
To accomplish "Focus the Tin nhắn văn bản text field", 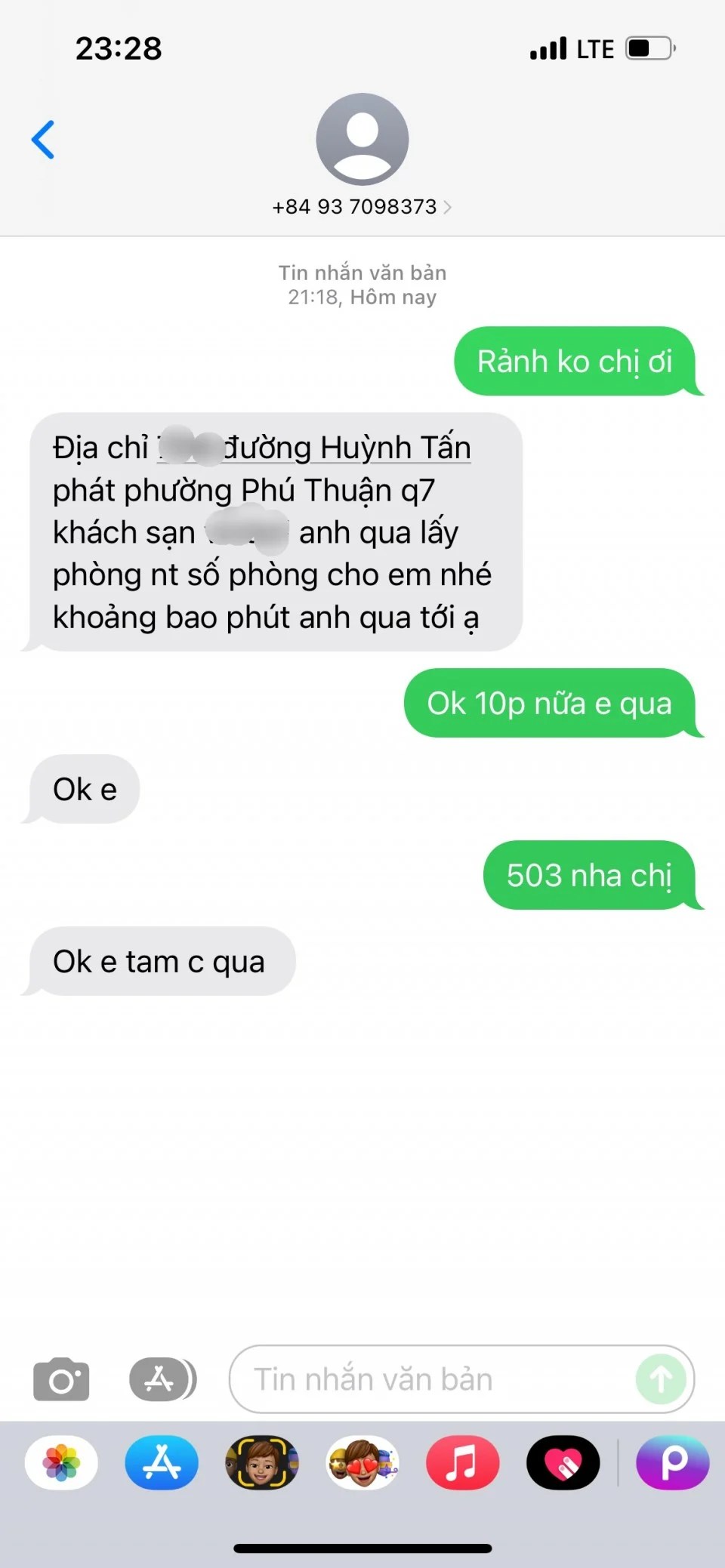I will coord(430,1379).
